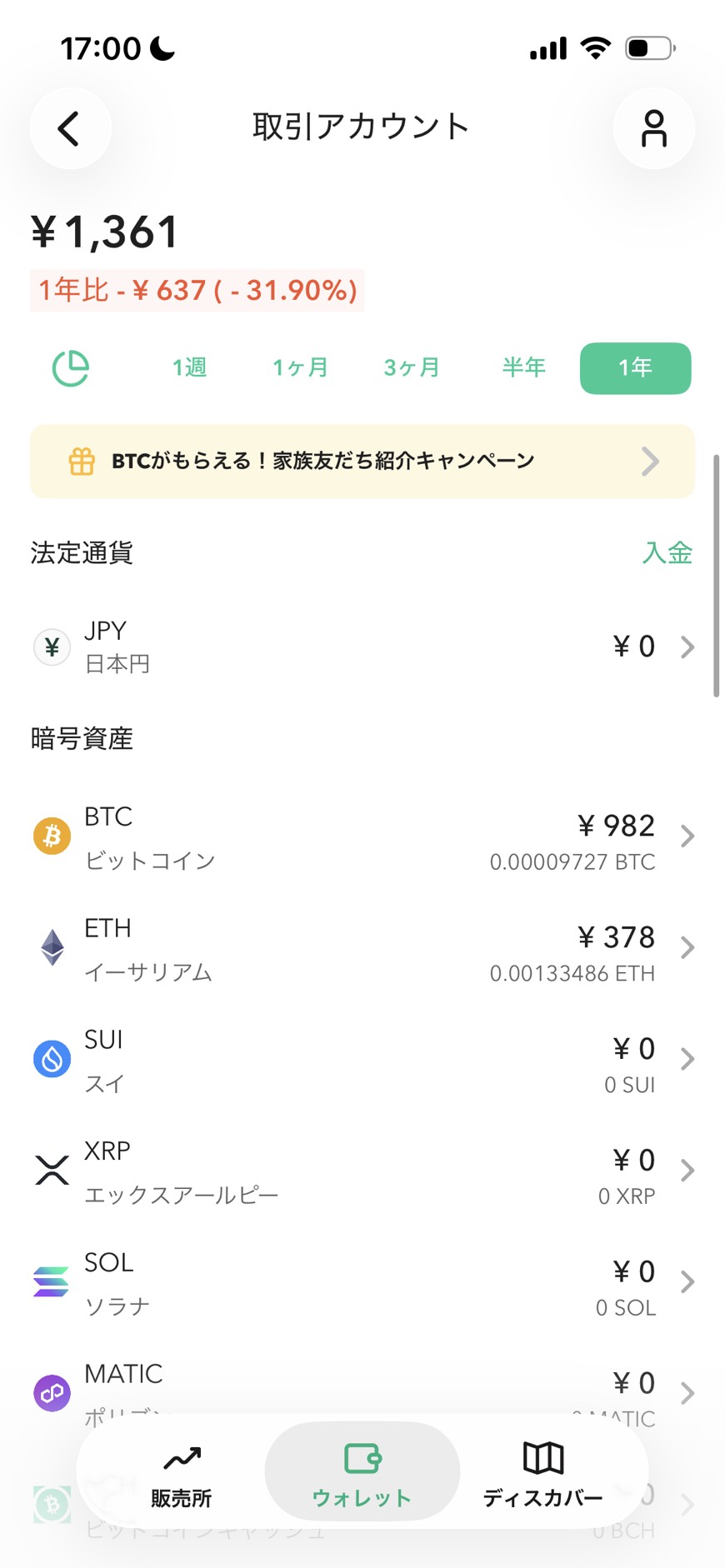Open the JPY 日本円 balance row
The image size is (725, 1568).
(362, 647)
